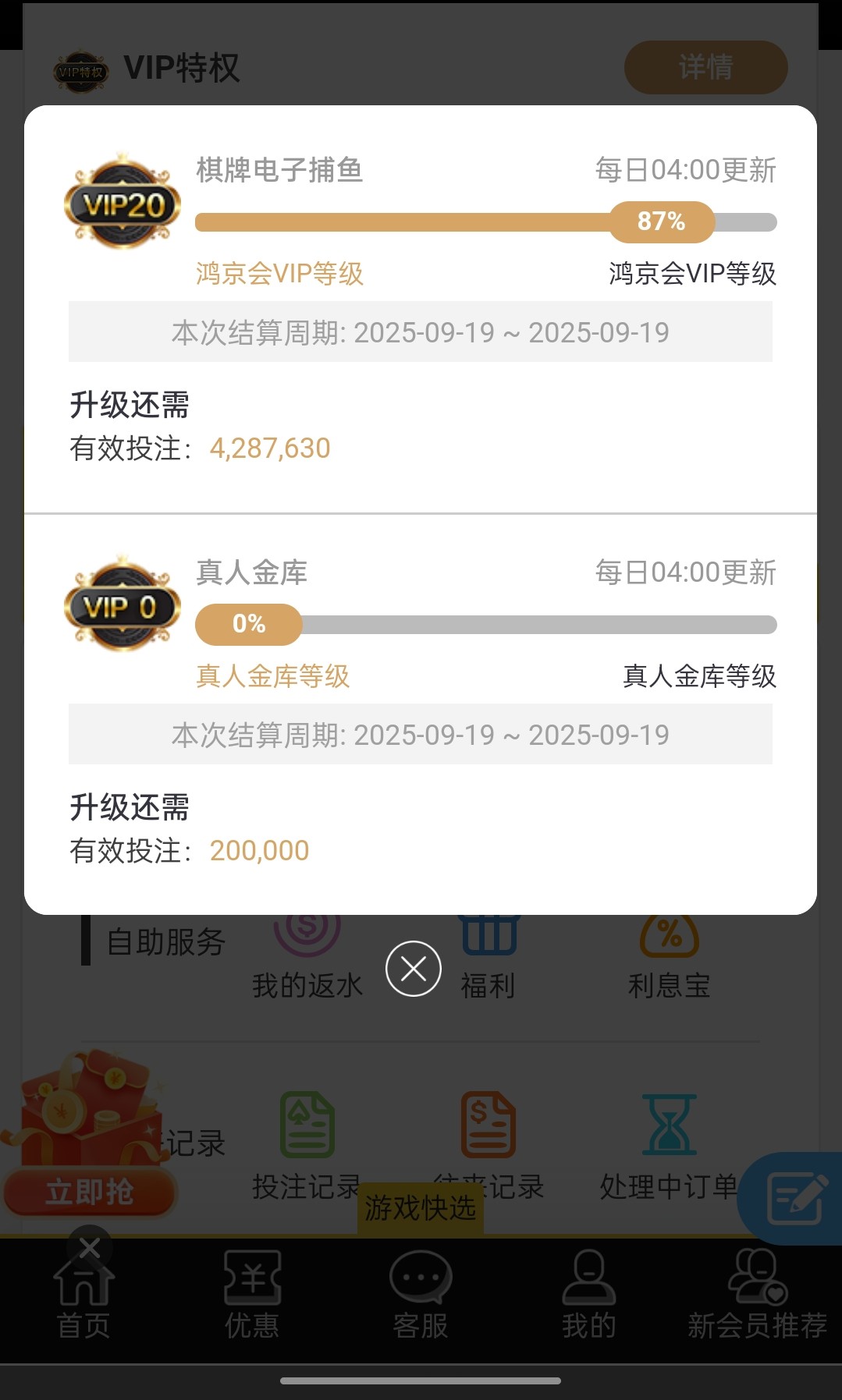
Task: Tap the floating edit note button
Action: [796, 1198]
